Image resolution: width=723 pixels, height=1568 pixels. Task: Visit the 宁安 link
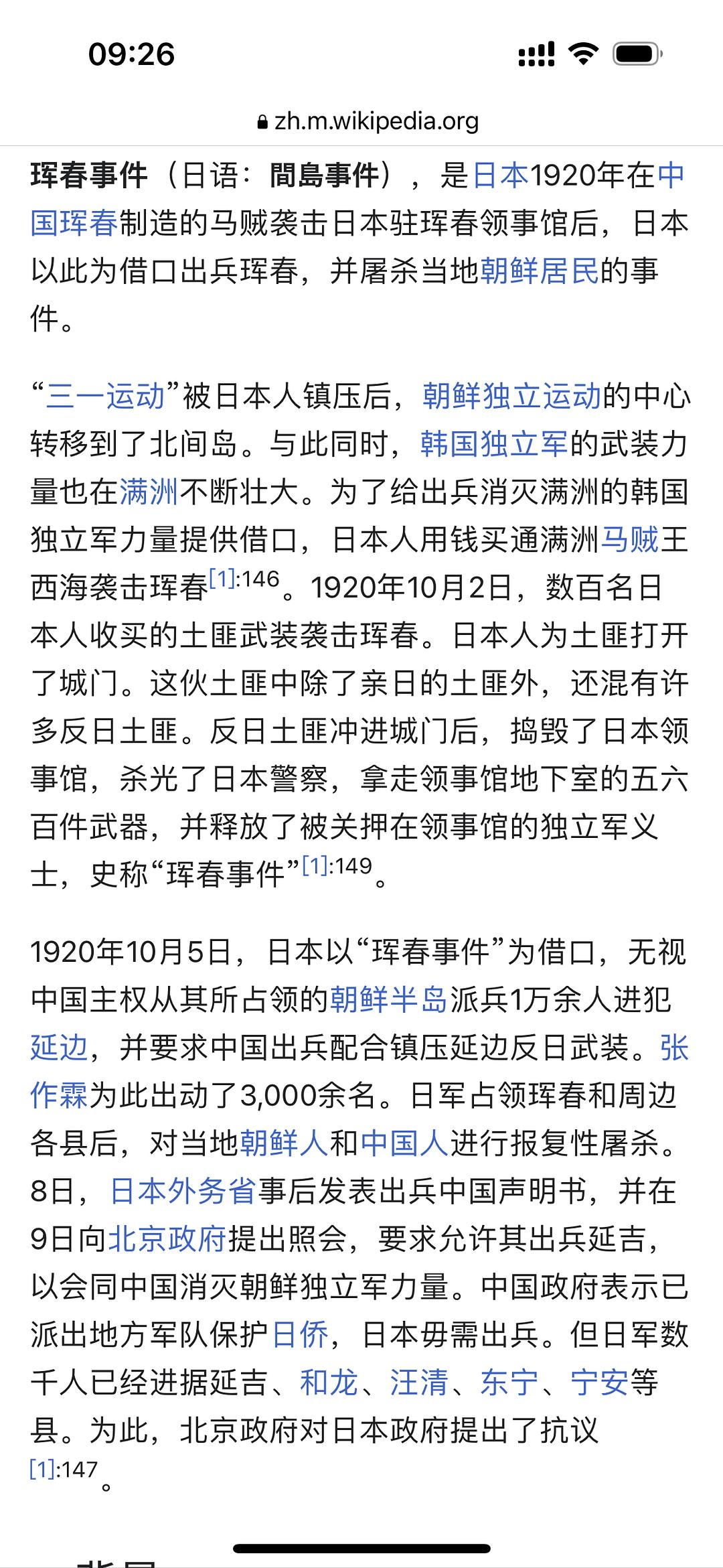[x=599, y=1382]
